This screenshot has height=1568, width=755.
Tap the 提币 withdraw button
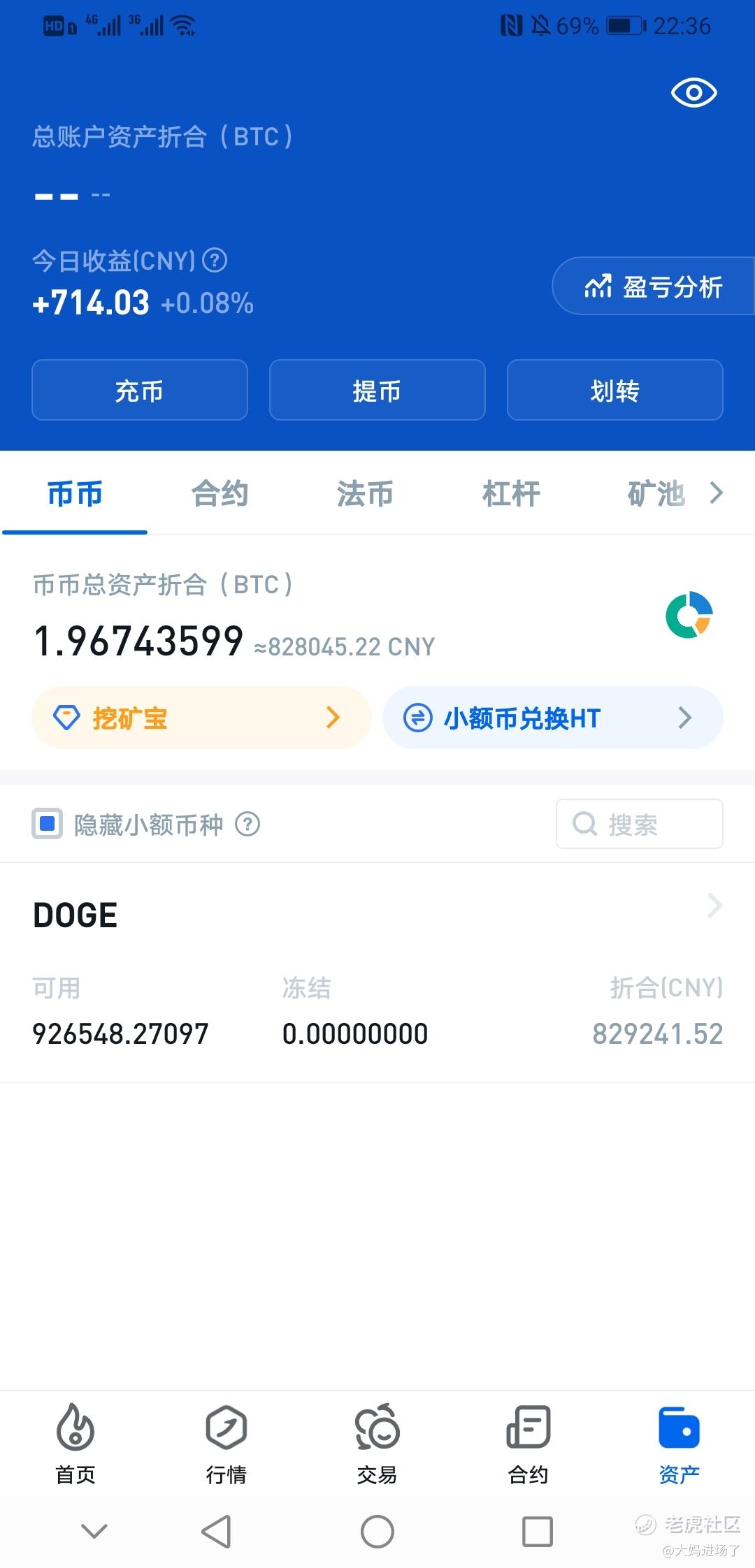coord(377,390)
